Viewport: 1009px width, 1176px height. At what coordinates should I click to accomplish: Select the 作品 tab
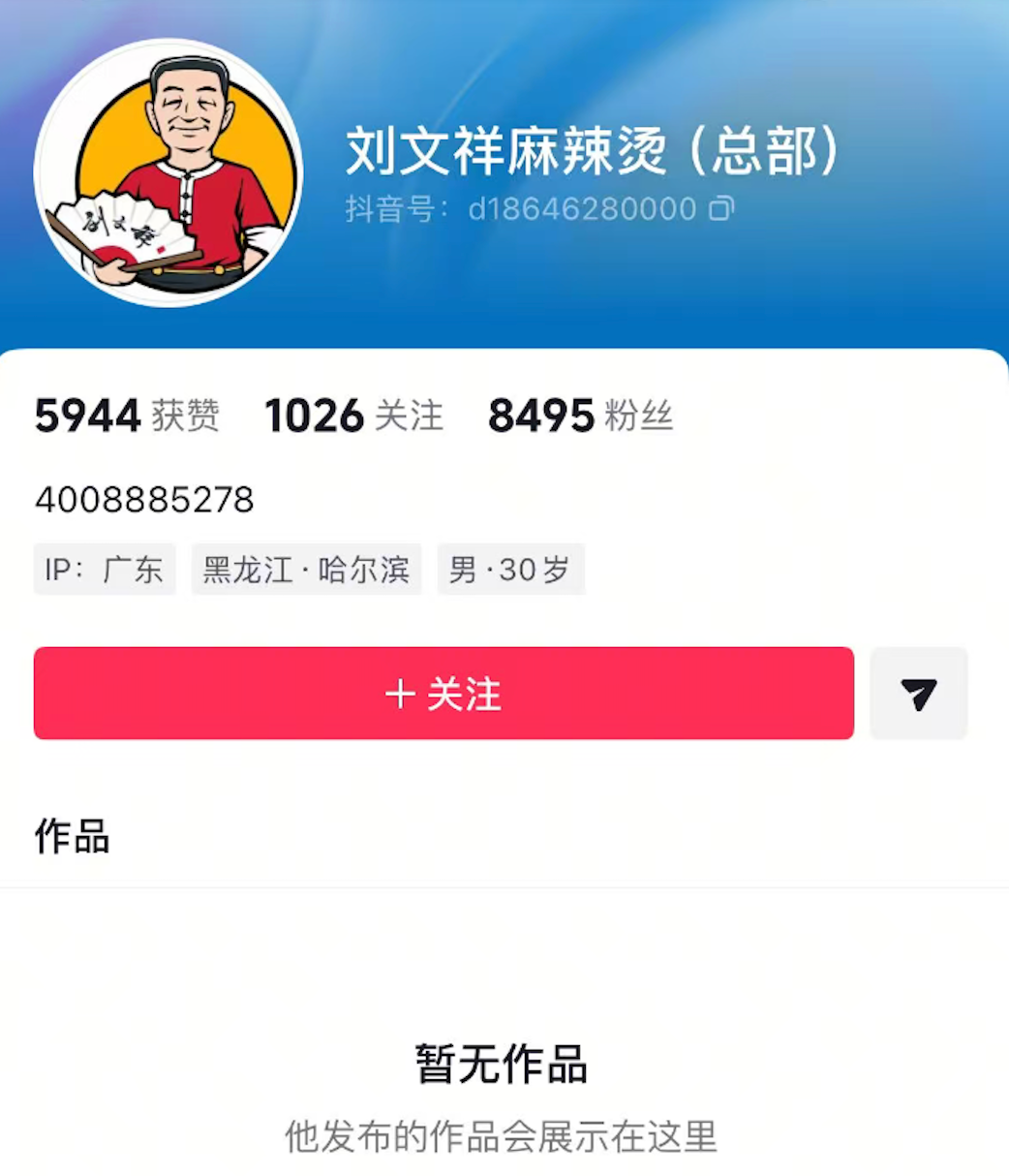click(x=73, y=836)
